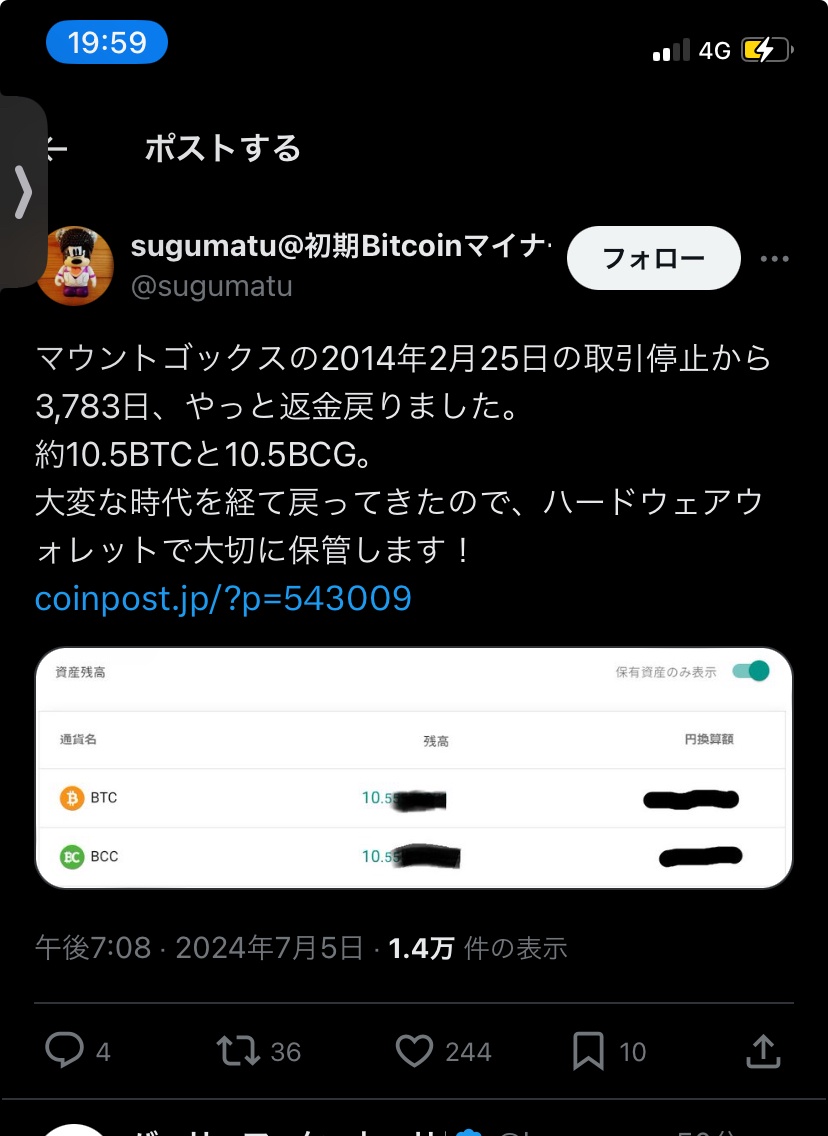Expand the side panel handle arrow

tap(23, 192)
